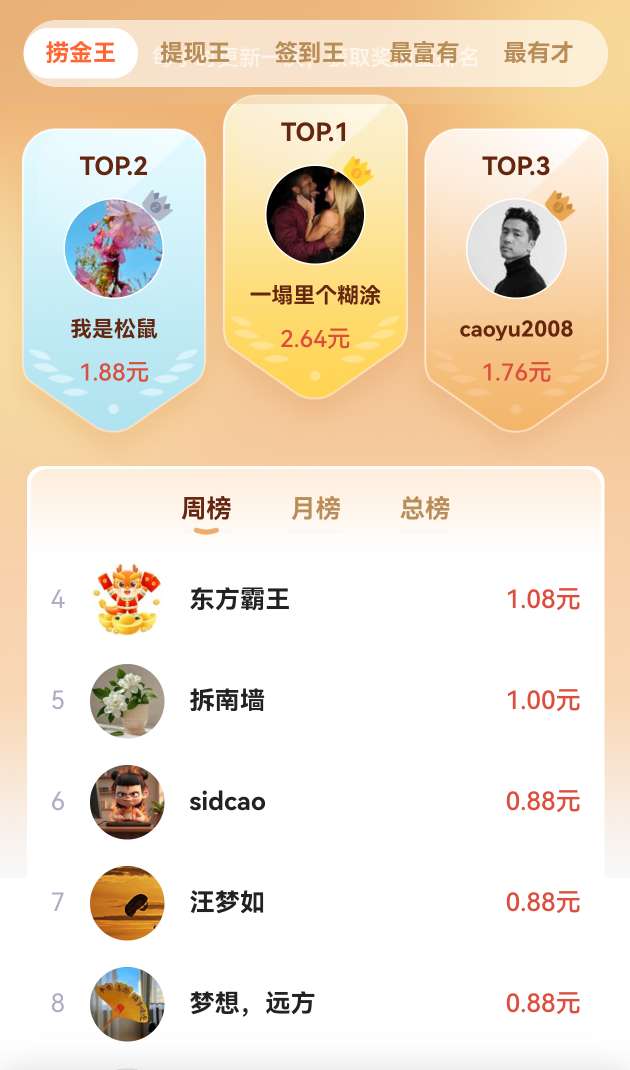Select the 梦想，远方 entry
The height and width of the screenshot is (1070, 630).
pyautogui.click(x=315, y=1003)
